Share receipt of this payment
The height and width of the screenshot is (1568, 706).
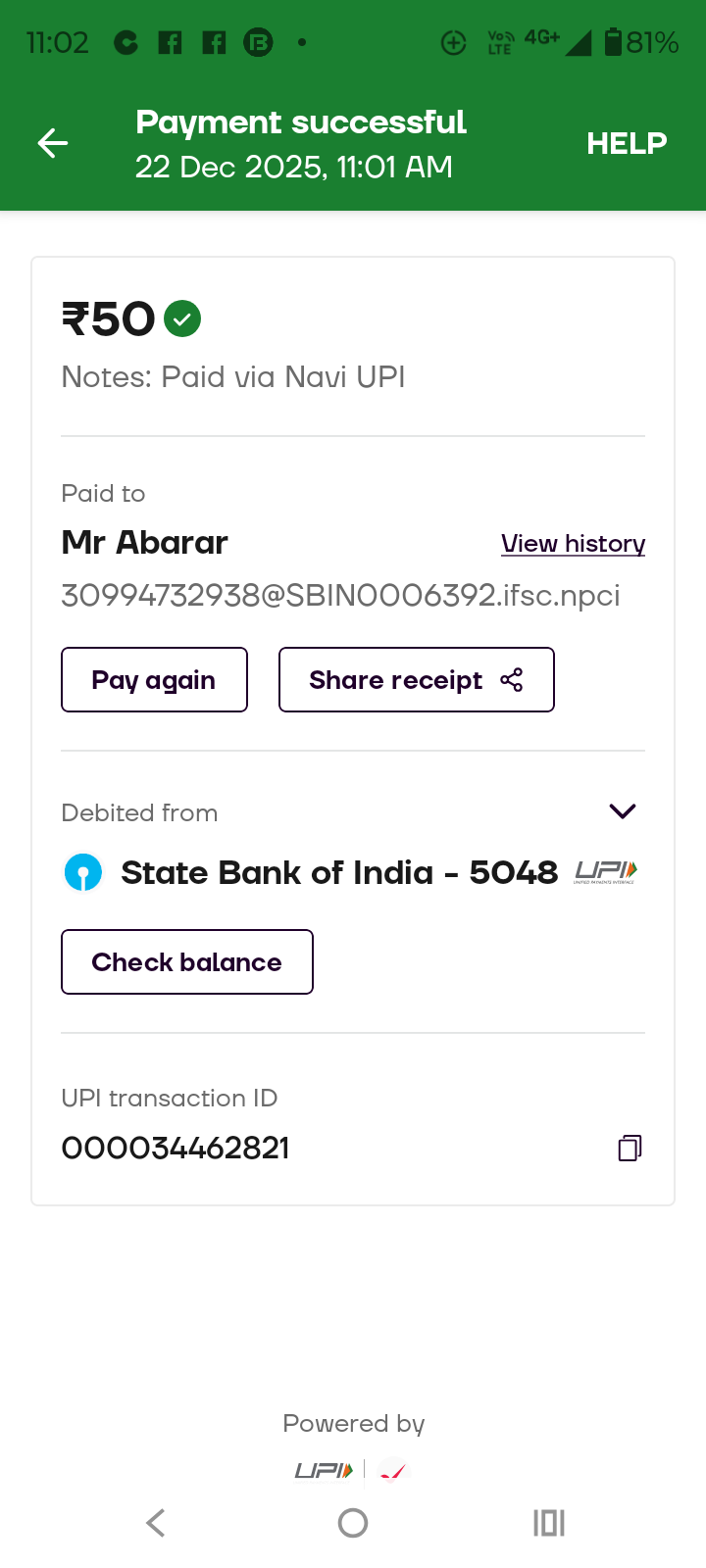416,680
